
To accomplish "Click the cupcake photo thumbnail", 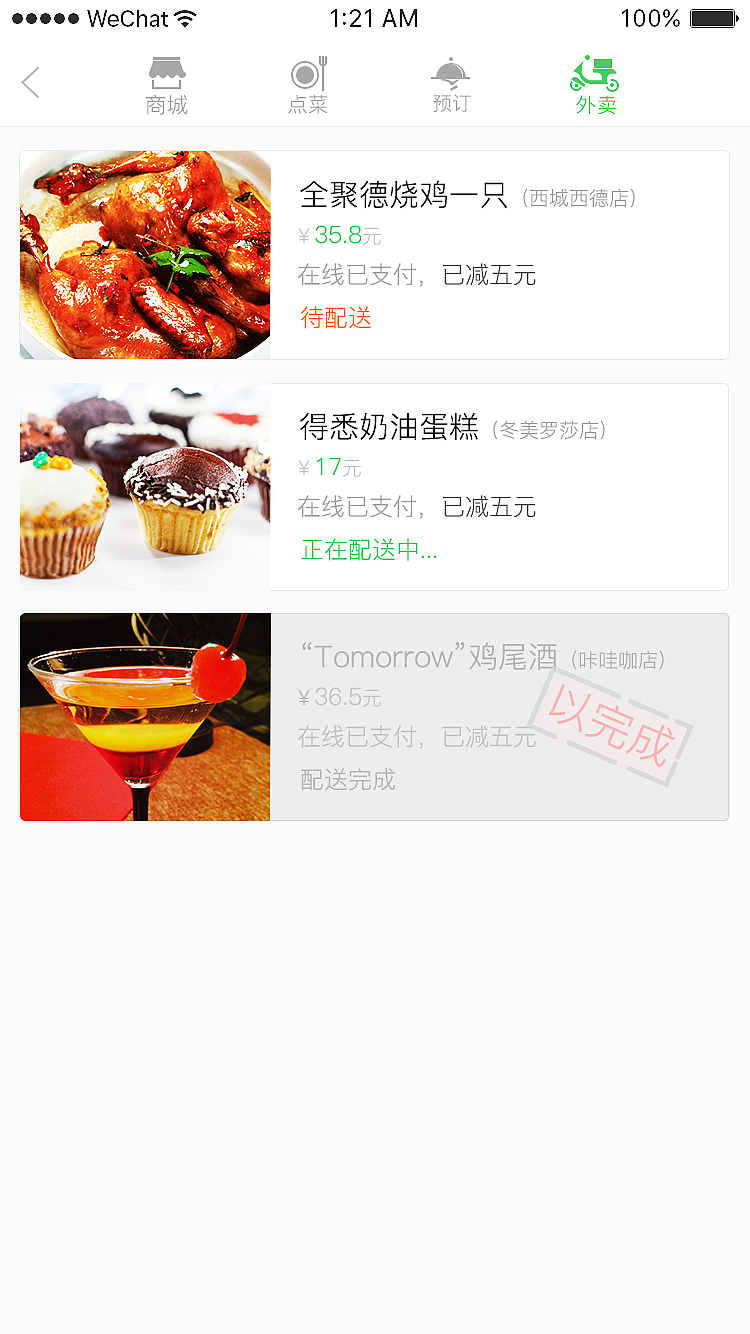I will tap(144, 486).
